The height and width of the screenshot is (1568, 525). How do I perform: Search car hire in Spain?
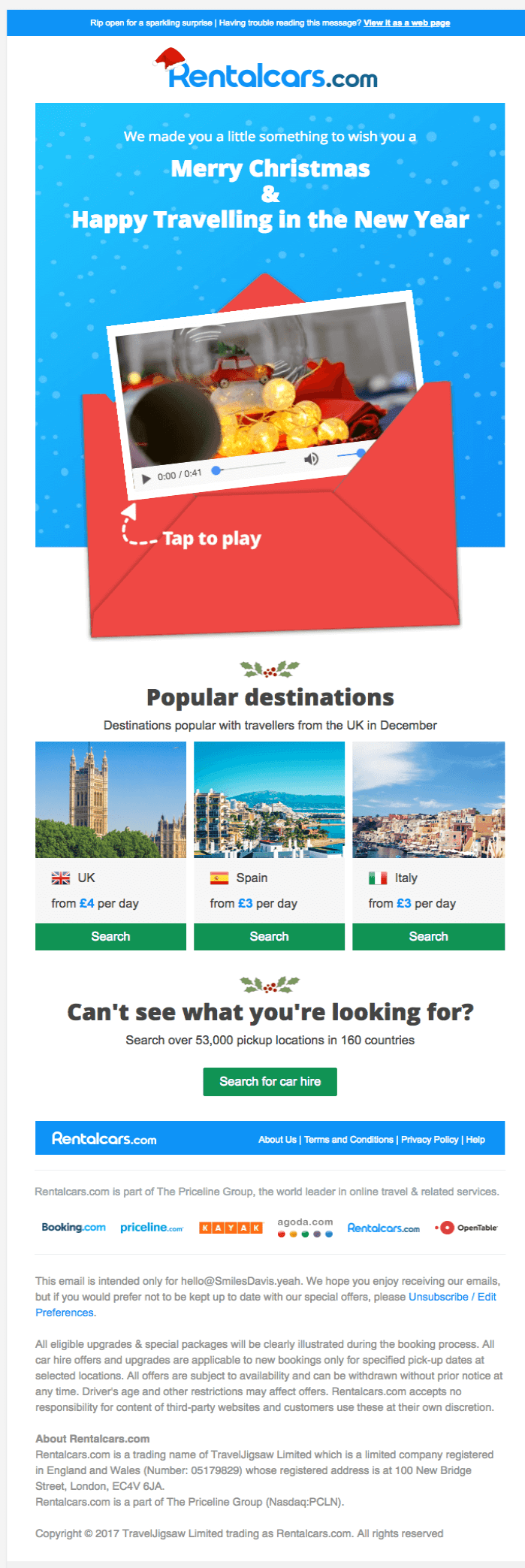tap(269, 936)
